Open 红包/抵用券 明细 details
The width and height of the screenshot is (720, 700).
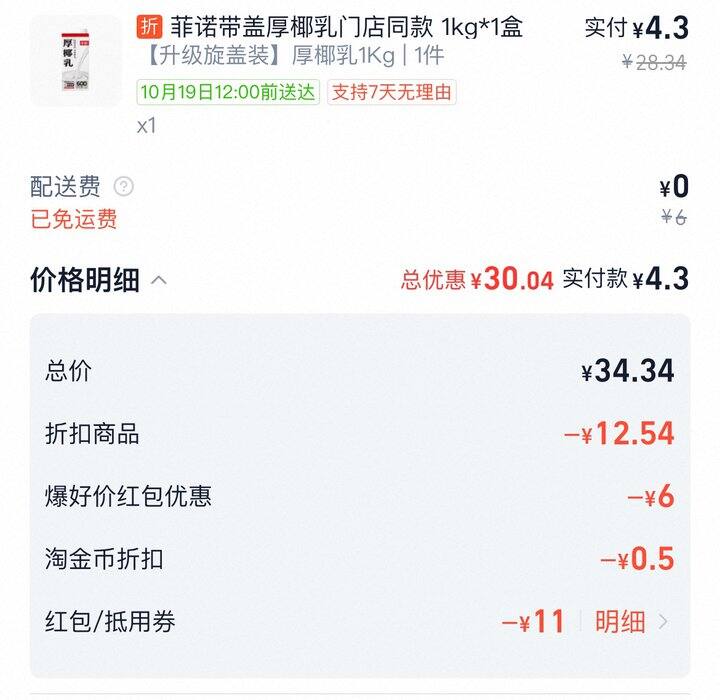tap(631, 622)
